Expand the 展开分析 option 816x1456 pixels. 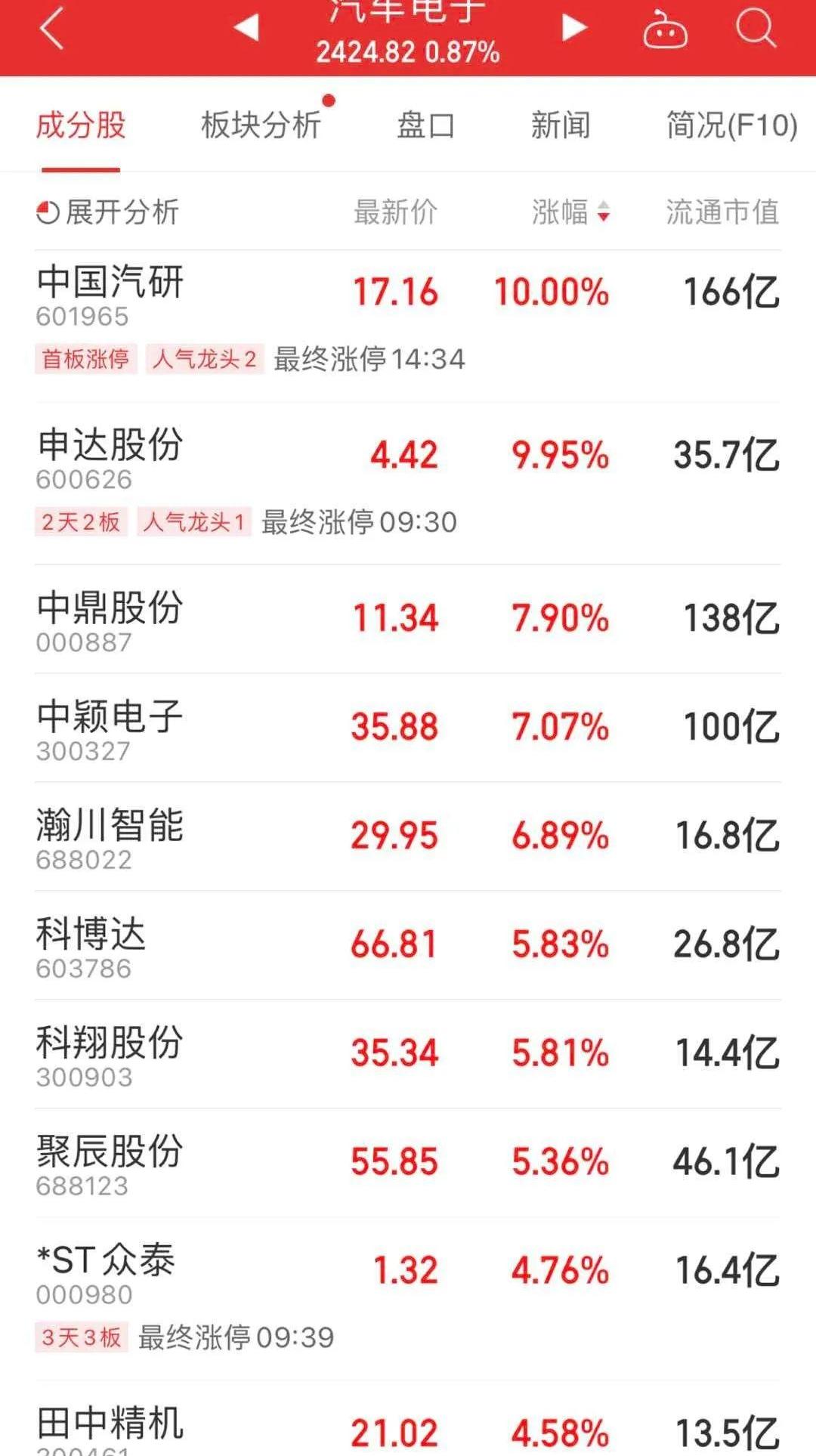(x=107, y=212)
